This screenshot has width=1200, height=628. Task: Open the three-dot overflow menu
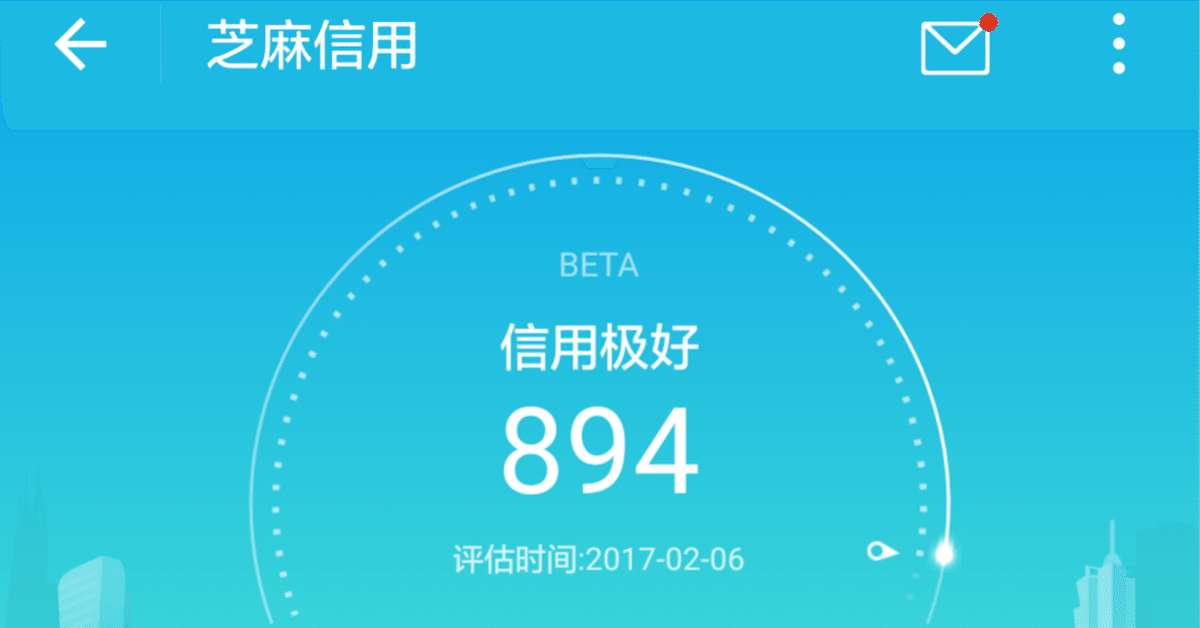click(x=1119, y=45)
